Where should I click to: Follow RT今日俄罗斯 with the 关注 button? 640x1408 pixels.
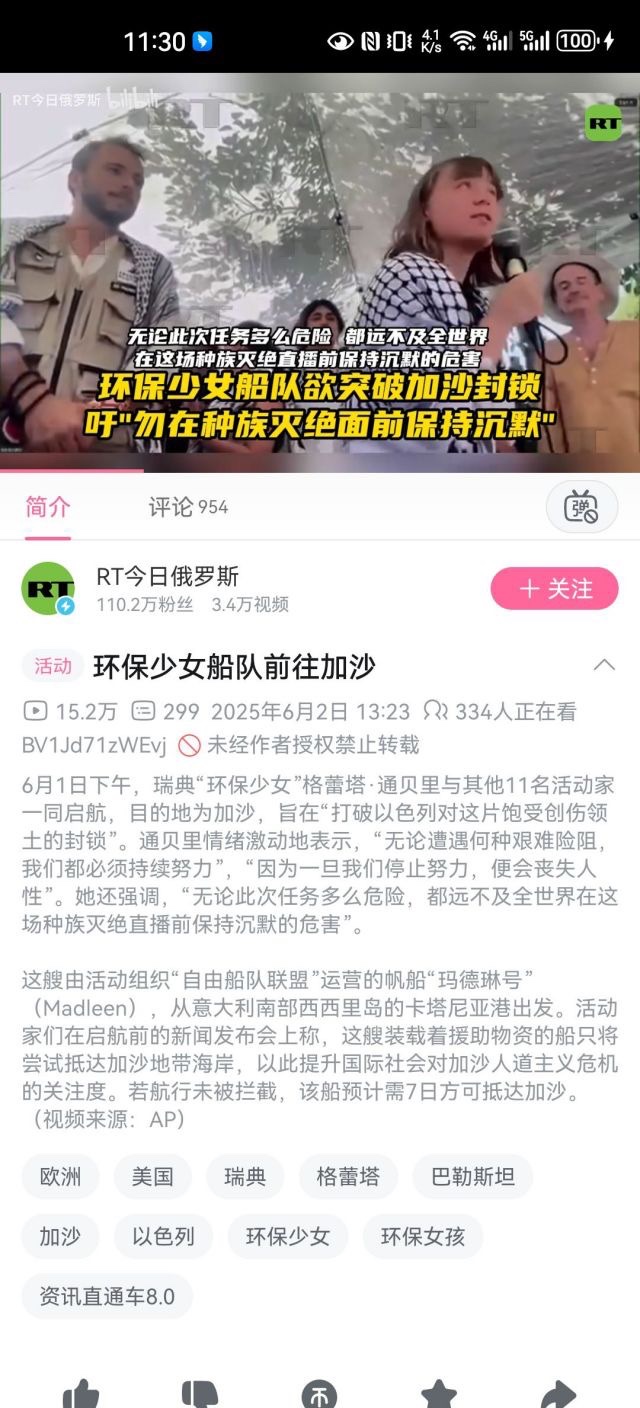tap(554, 589)
